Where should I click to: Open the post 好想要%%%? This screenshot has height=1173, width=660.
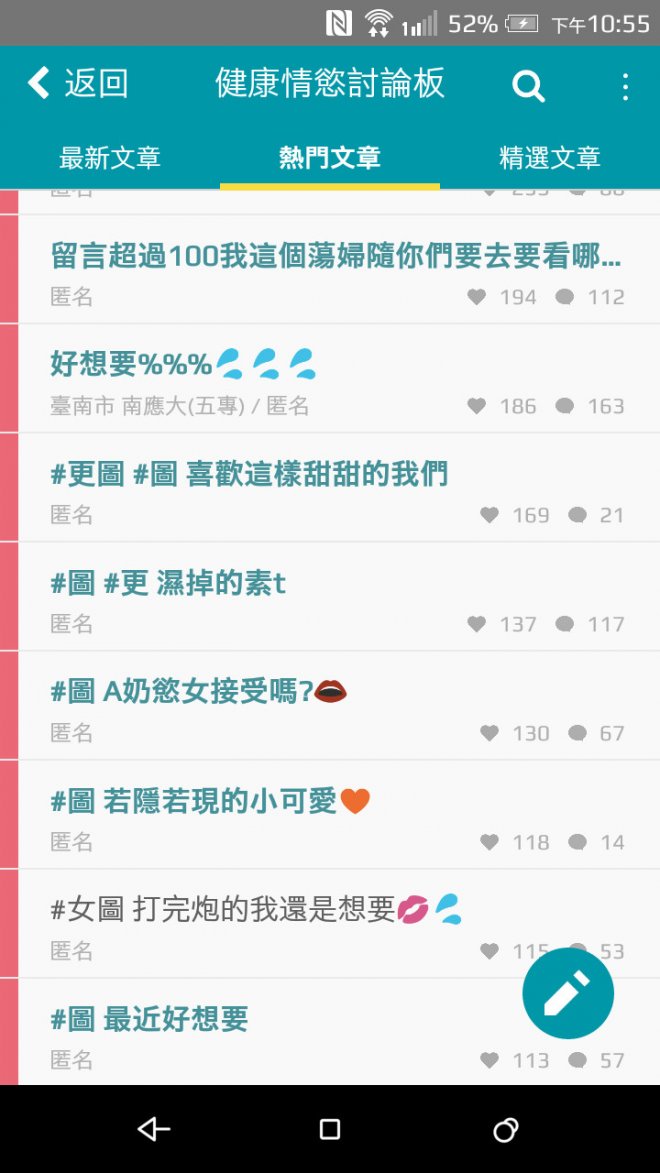(x=183, y=364)
